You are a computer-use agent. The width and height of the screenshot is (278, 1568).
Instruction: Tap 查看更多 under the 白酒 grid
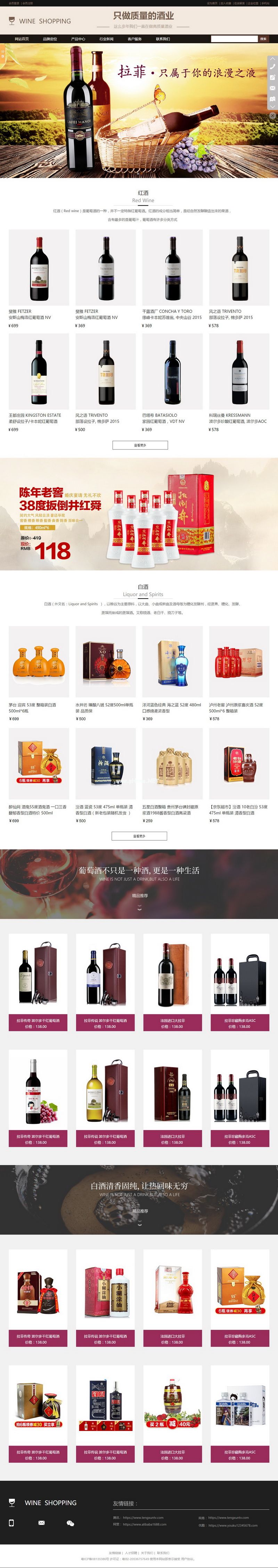pyautogui.click(x=139, y=836)
